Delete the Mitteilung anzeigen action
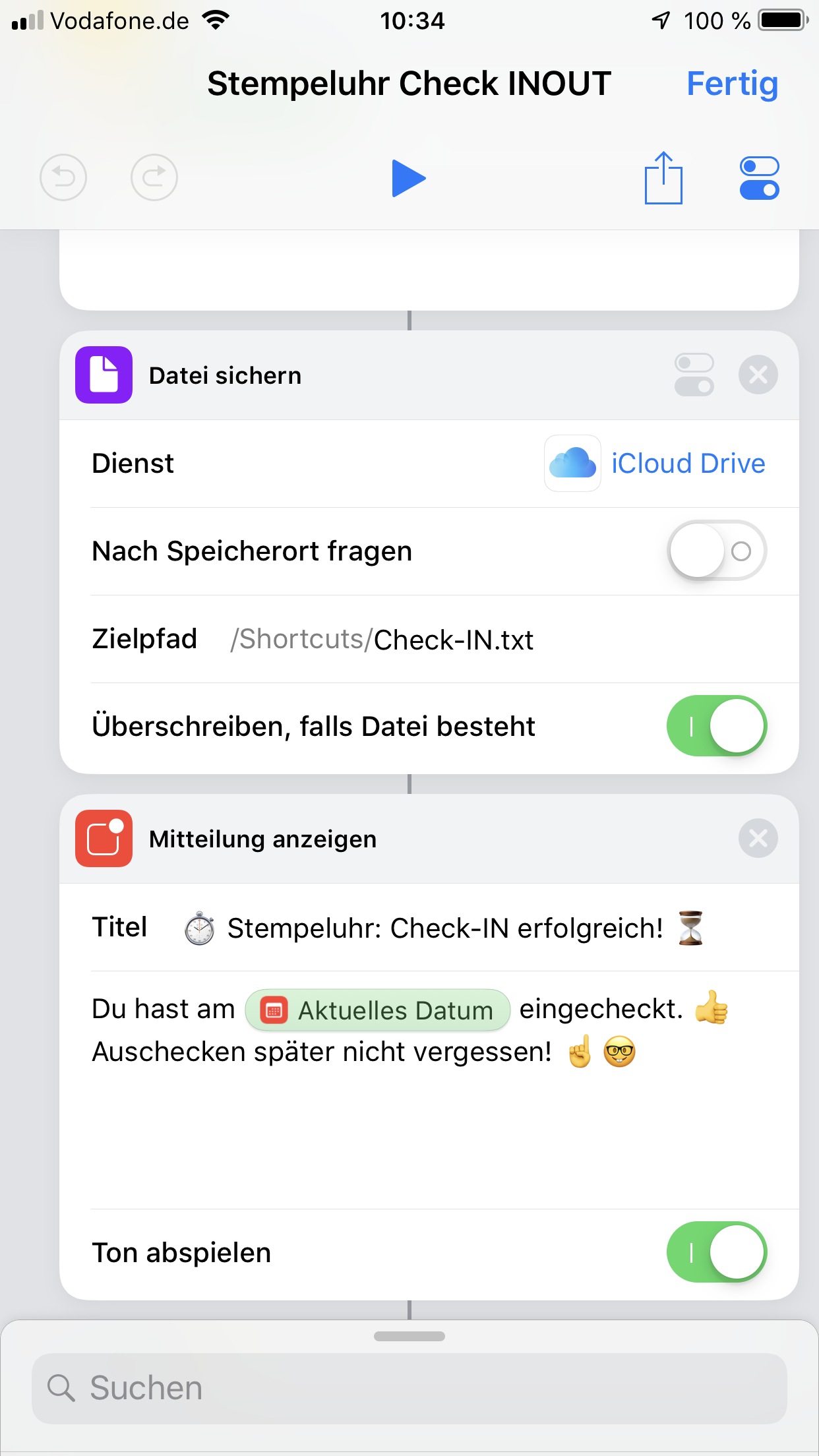The height and width of the screenshot is (1456, 819). pyautogui.click(x=758, y=839)
